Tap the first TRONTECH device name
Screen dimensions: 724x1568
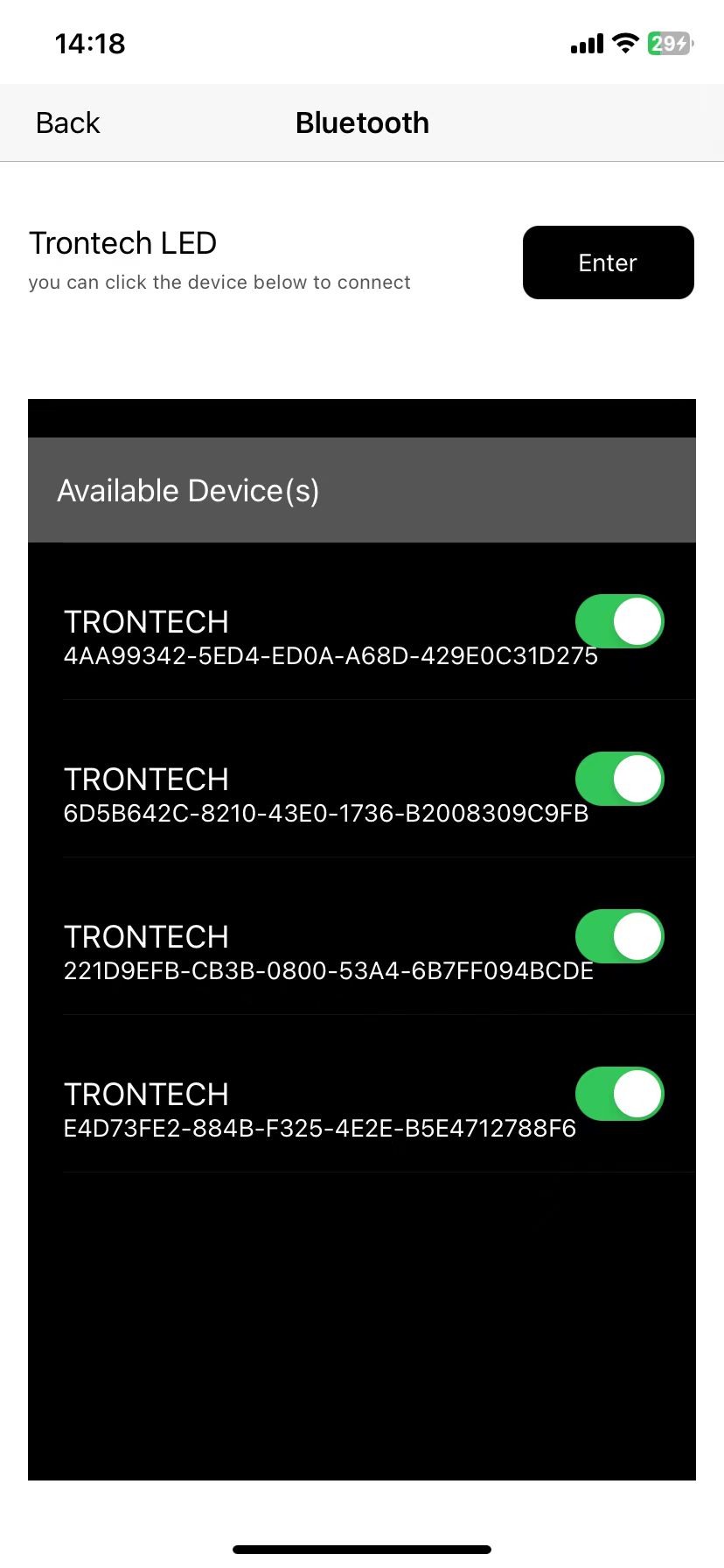[146, 621]
